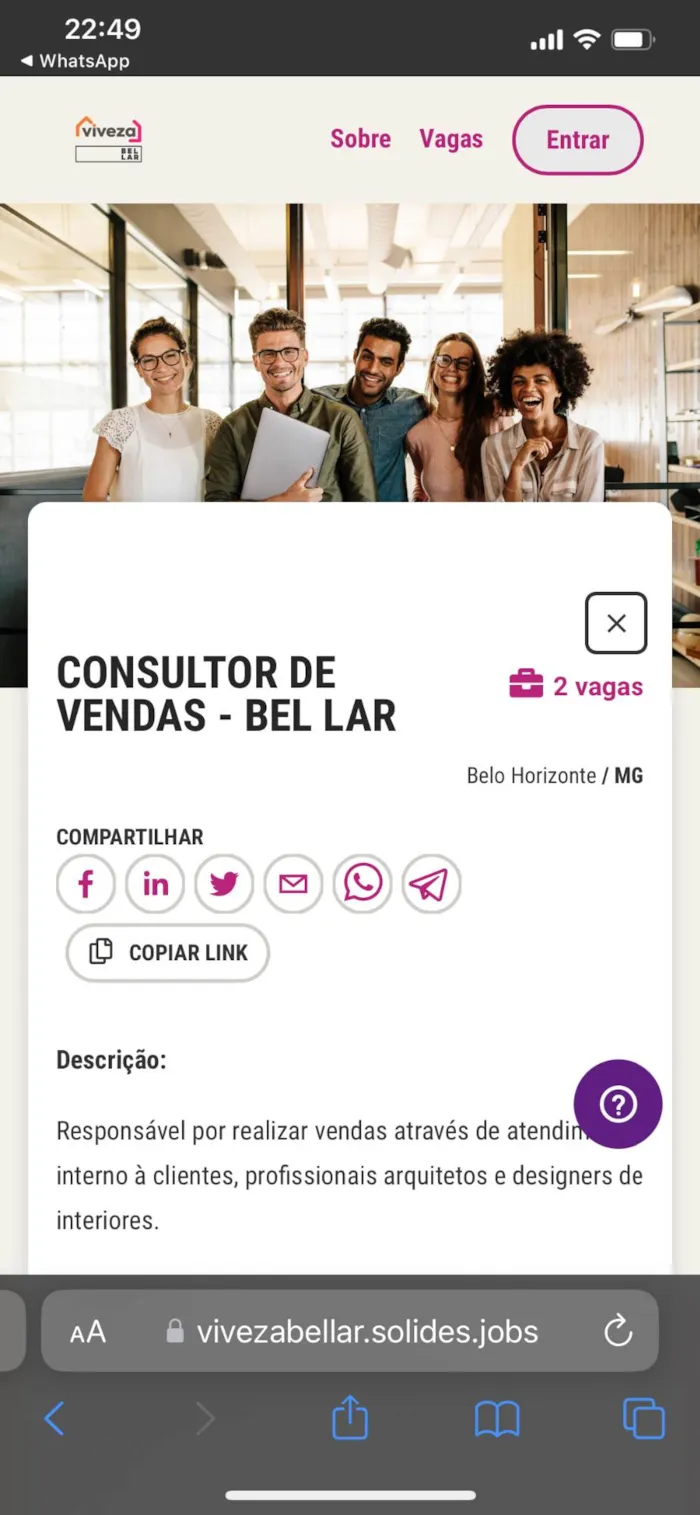Send the job by email
The width and height of the screenshot is (700, 1515).
[293, 884]
